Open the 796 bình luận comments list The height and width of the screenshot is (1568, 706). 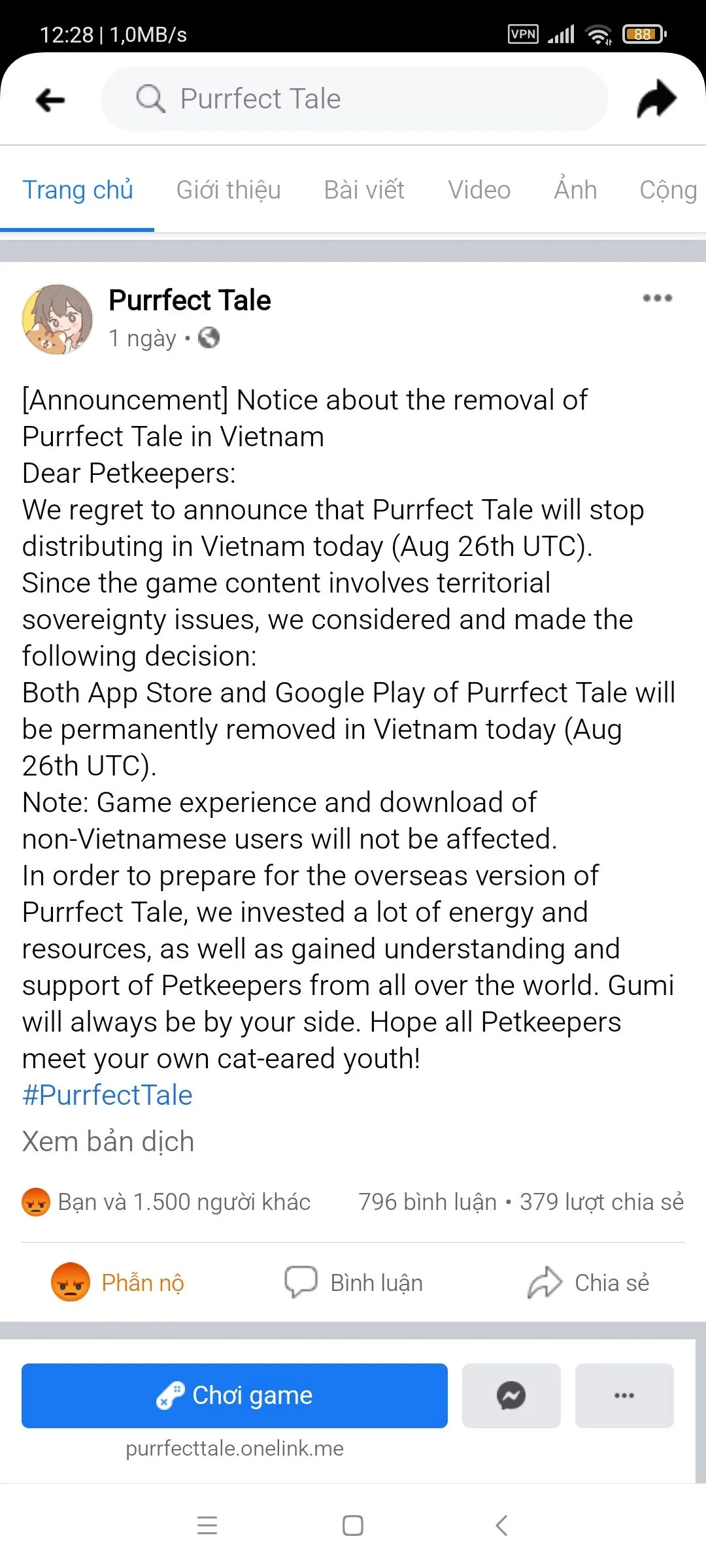click(427, 1202)
